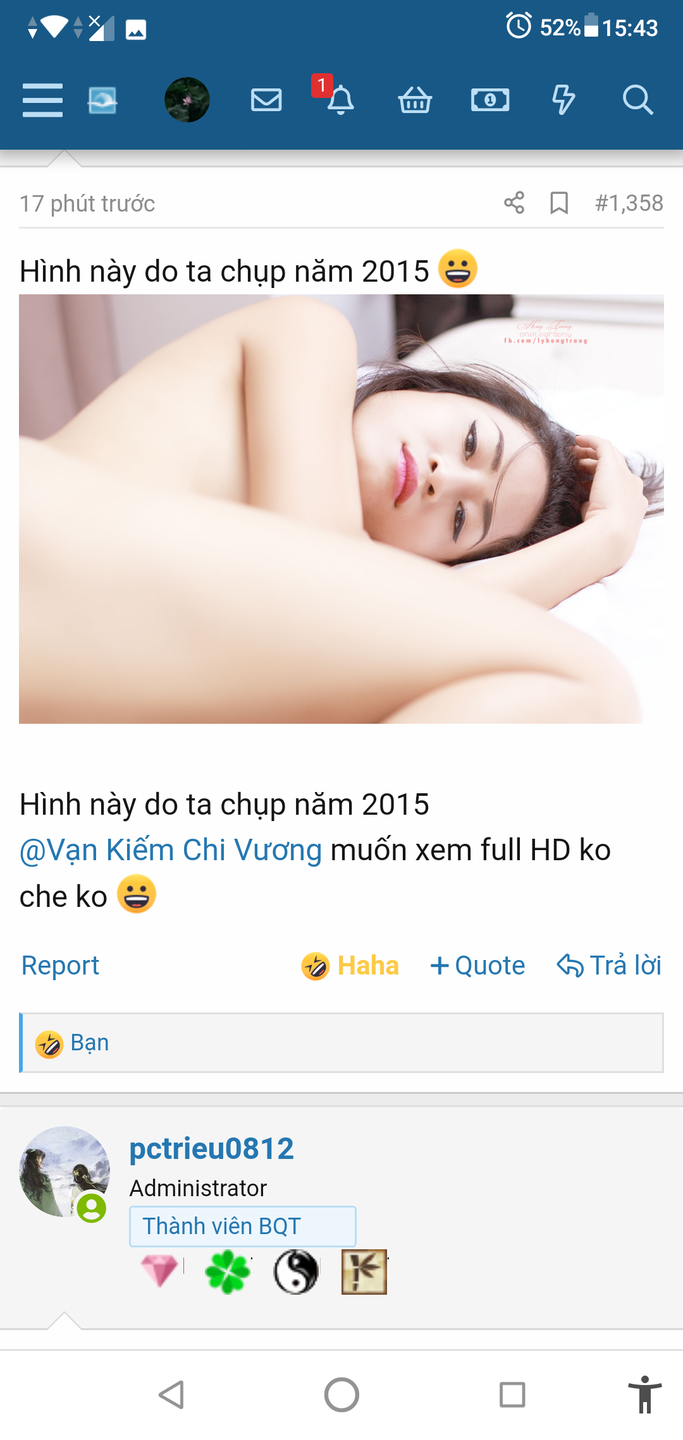The width and height of the screenshot is (683, 1440).
Task: Reply using Trả lời
Action: [609, 965]
